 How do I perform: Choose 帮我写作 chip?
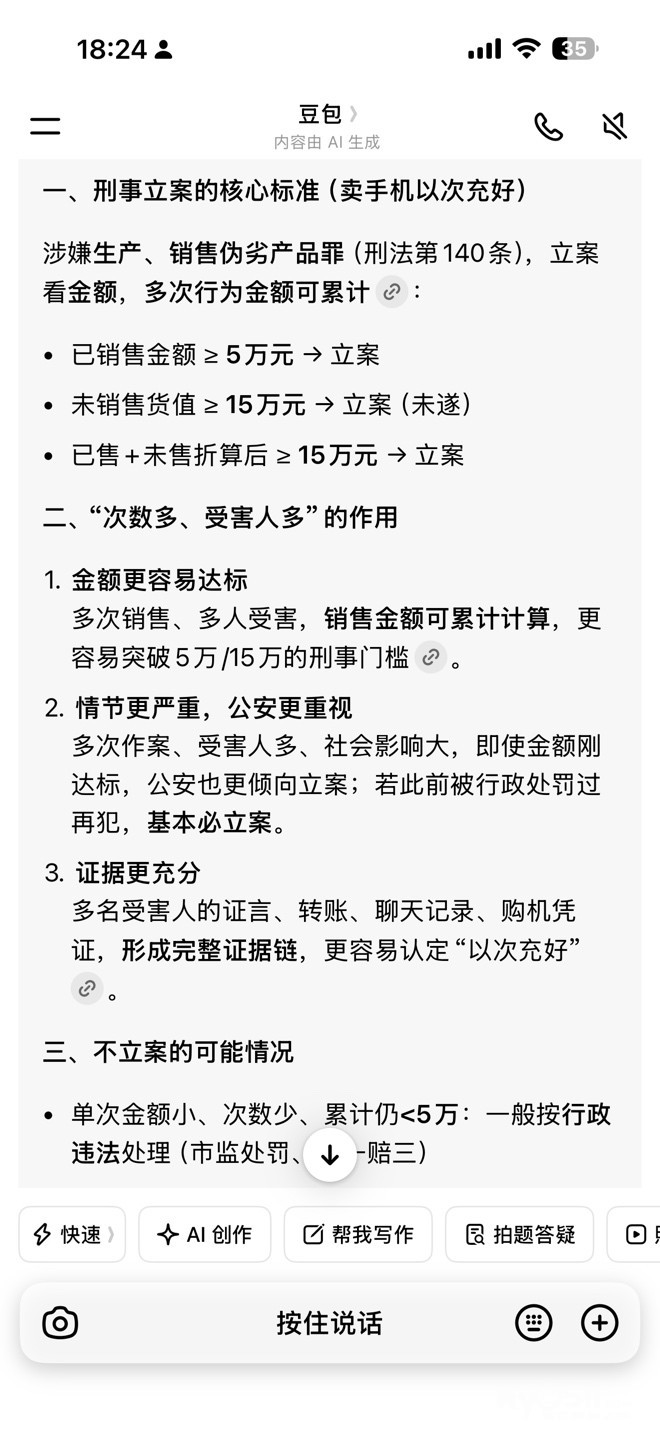(358, 1234)
